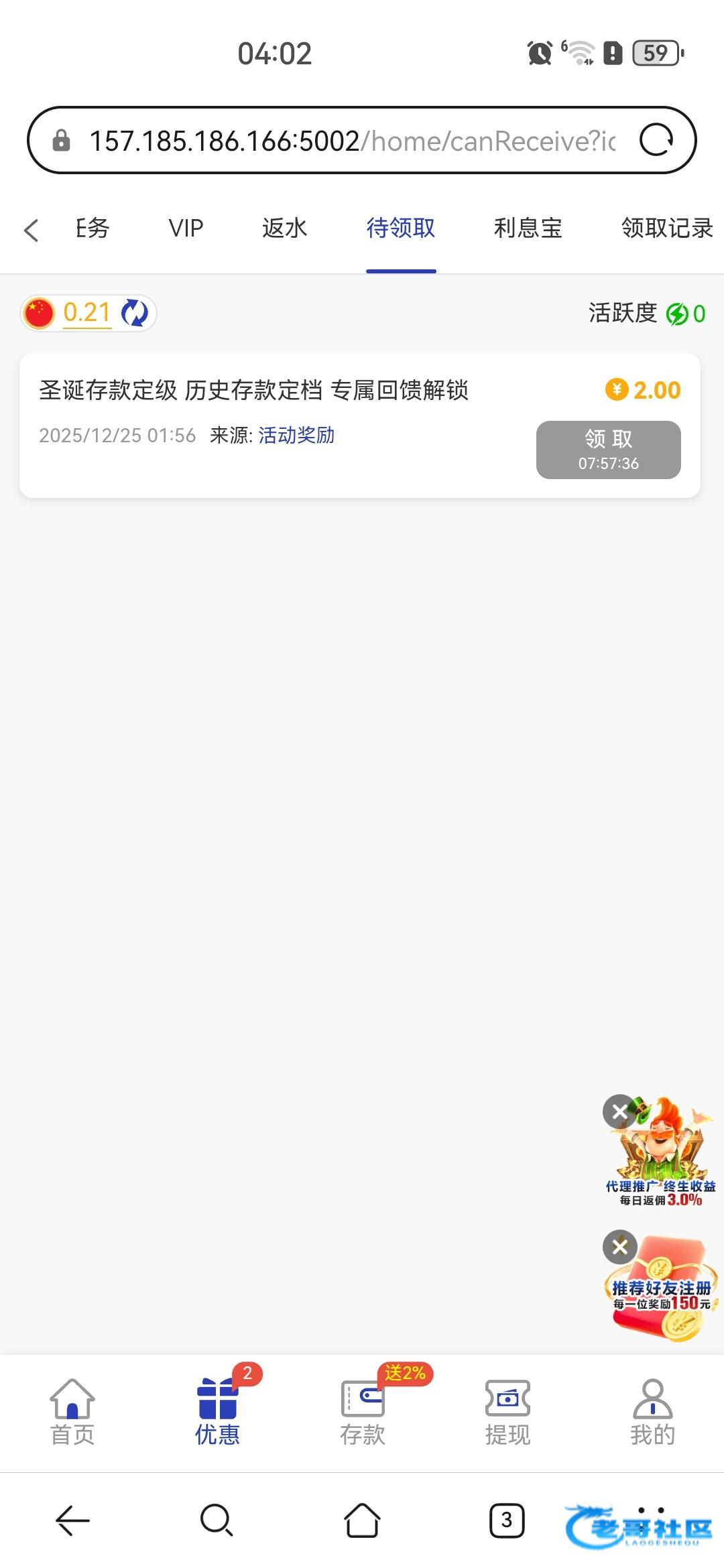This screenshot has height=1568, width=724.
Task: Open the 利息宝 tab
Action: point(528,228)
